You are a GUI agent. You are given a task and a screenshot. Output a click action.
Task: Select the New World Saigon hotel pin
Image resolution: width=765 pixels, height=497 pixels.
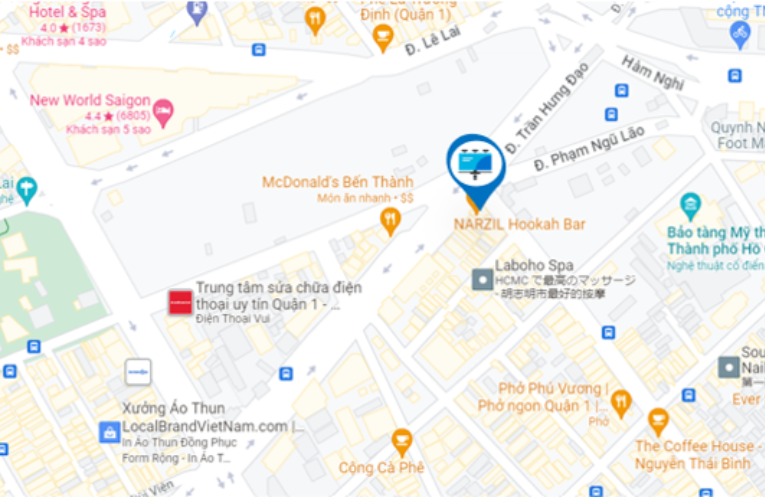pyautogui.click(x=165, y=107)
